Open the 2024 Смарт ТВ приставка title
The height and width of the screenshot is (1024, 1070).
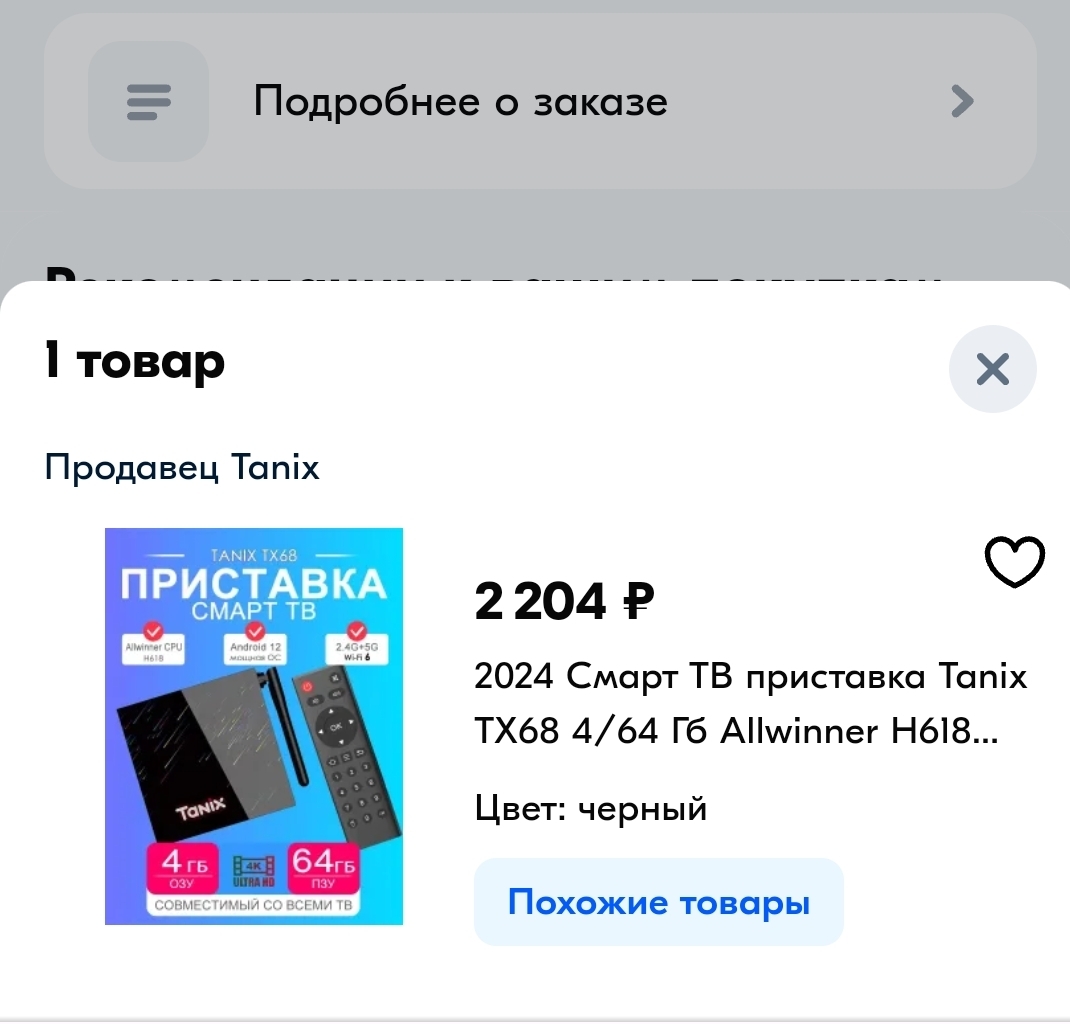pyautogui.click(x=750, y=704)
